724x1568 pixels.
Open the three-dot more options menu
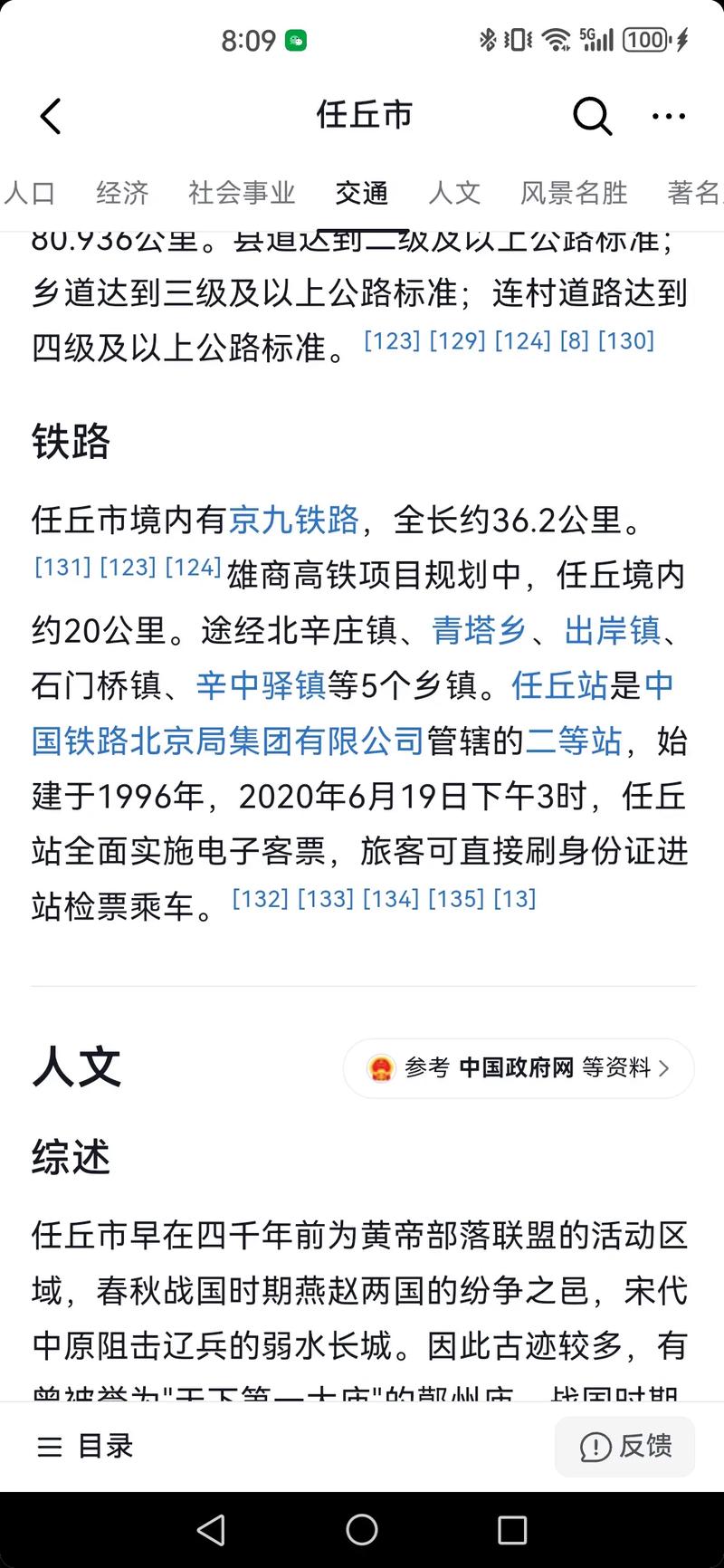669,116
